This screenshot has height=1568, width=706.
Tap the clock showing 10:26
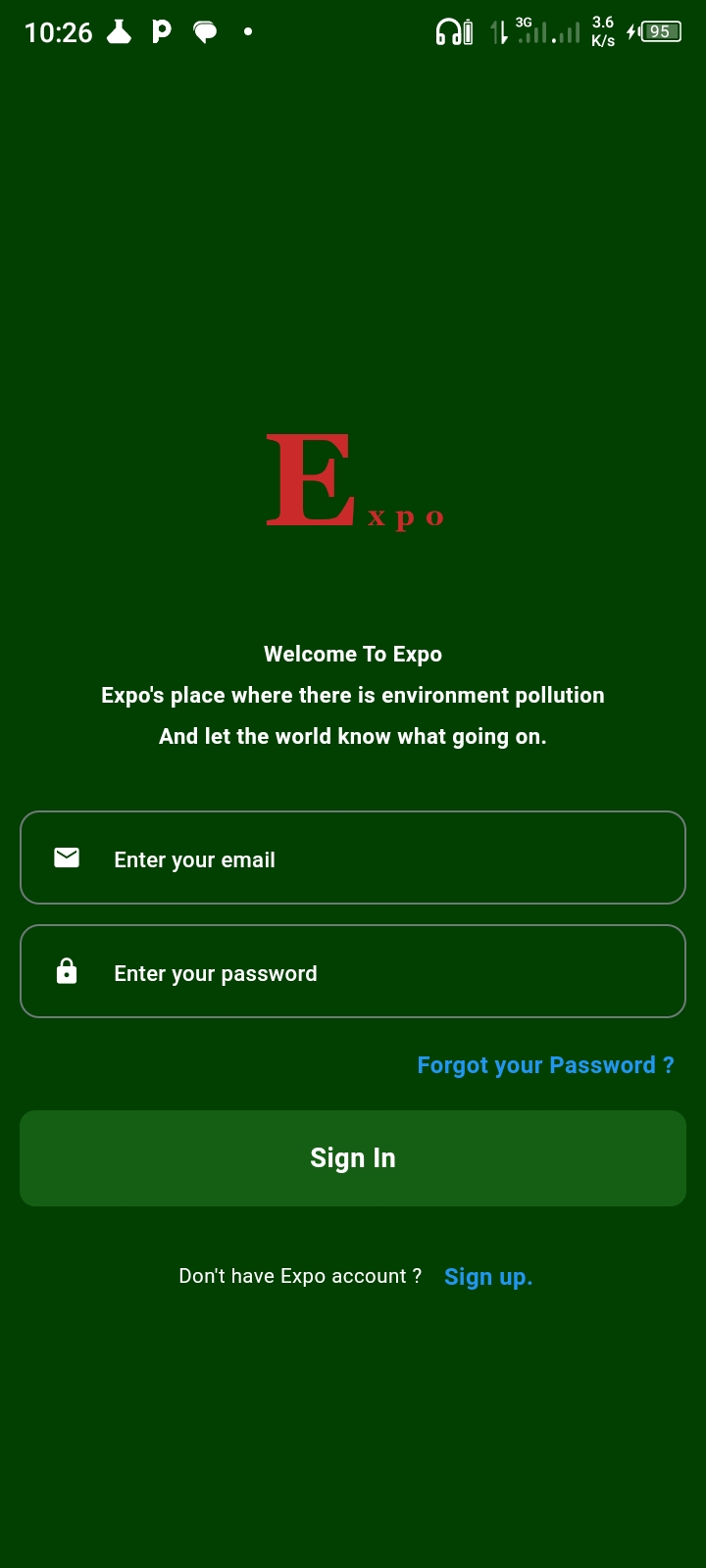tap(58, 31)
